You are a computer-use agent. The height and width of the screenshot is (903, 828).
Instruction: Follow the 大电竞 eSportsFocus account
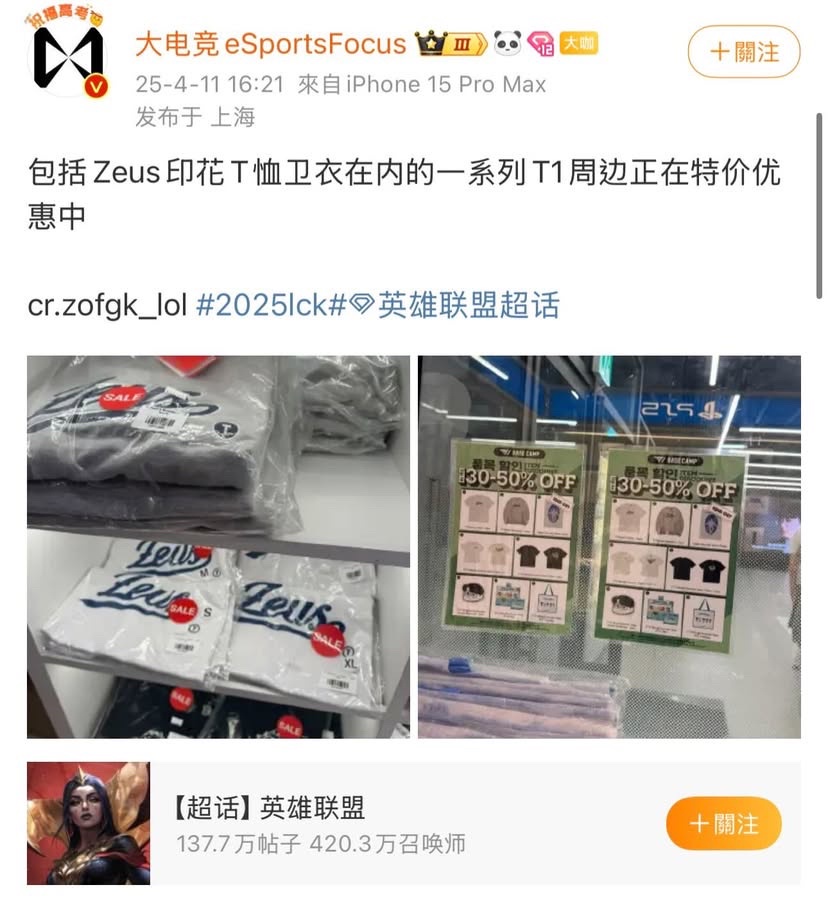pyautogui.click(x=744, y=52)
